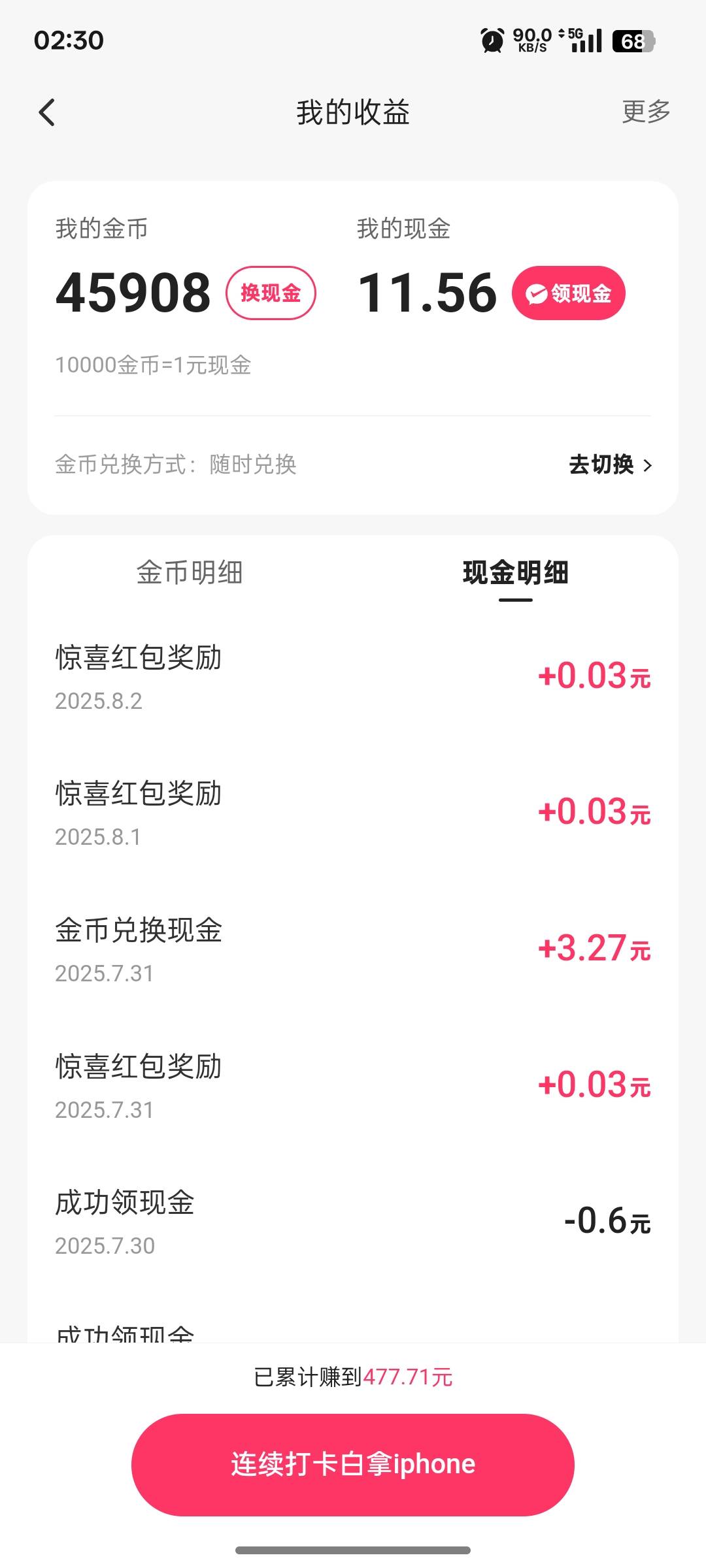Screen dimensions: 706x1568
Task: Open 去切换 to change exchange method
Action: click(611, 465)
